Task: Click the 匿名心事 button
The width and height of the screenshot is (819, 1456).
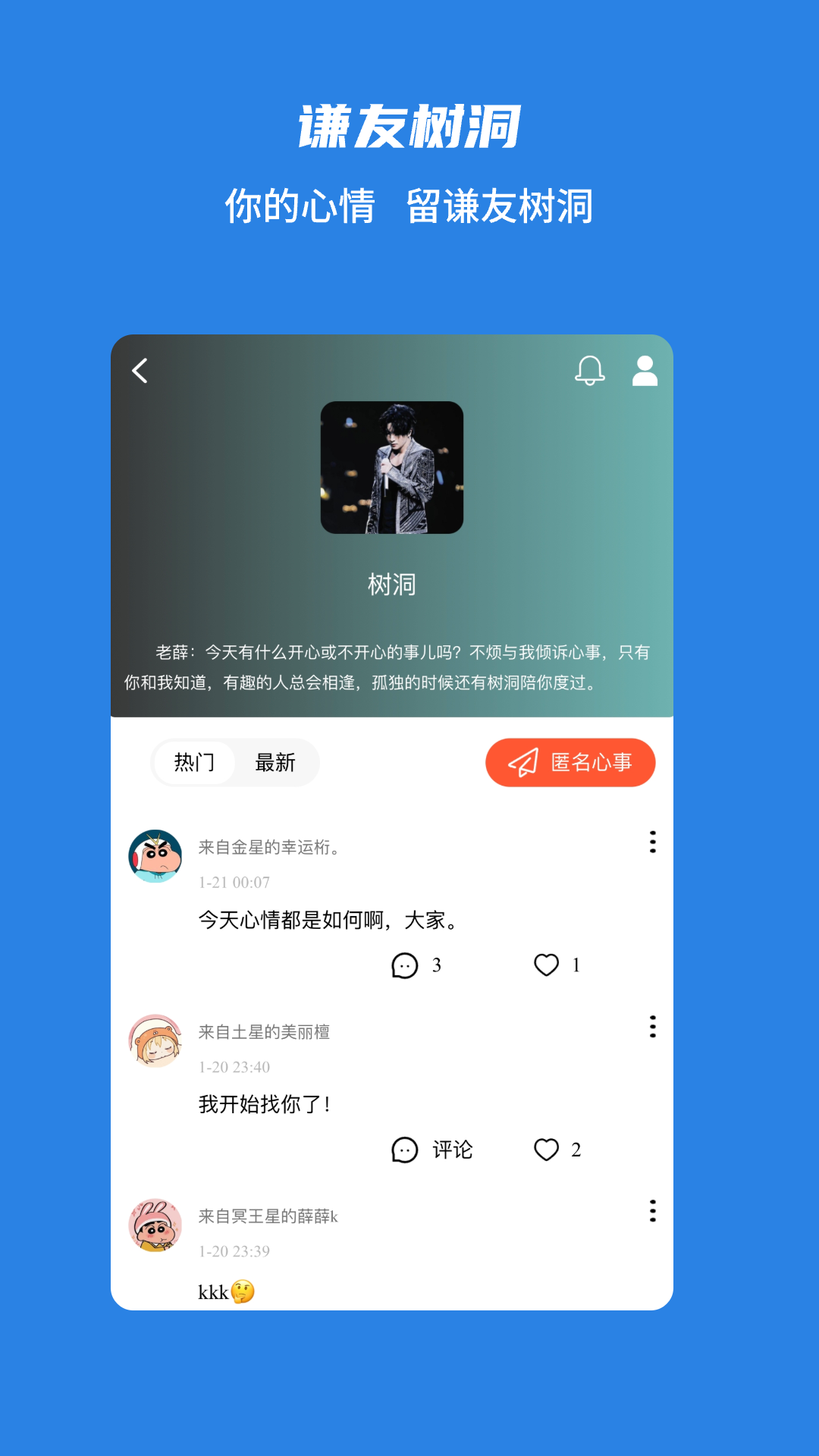Action: [x=571, y=762]
